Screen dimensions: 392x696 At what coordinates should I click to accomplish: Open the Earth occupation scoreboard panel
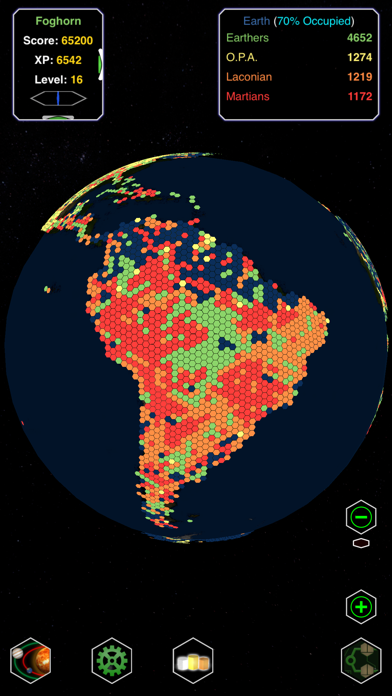click(x=299, y=64)
